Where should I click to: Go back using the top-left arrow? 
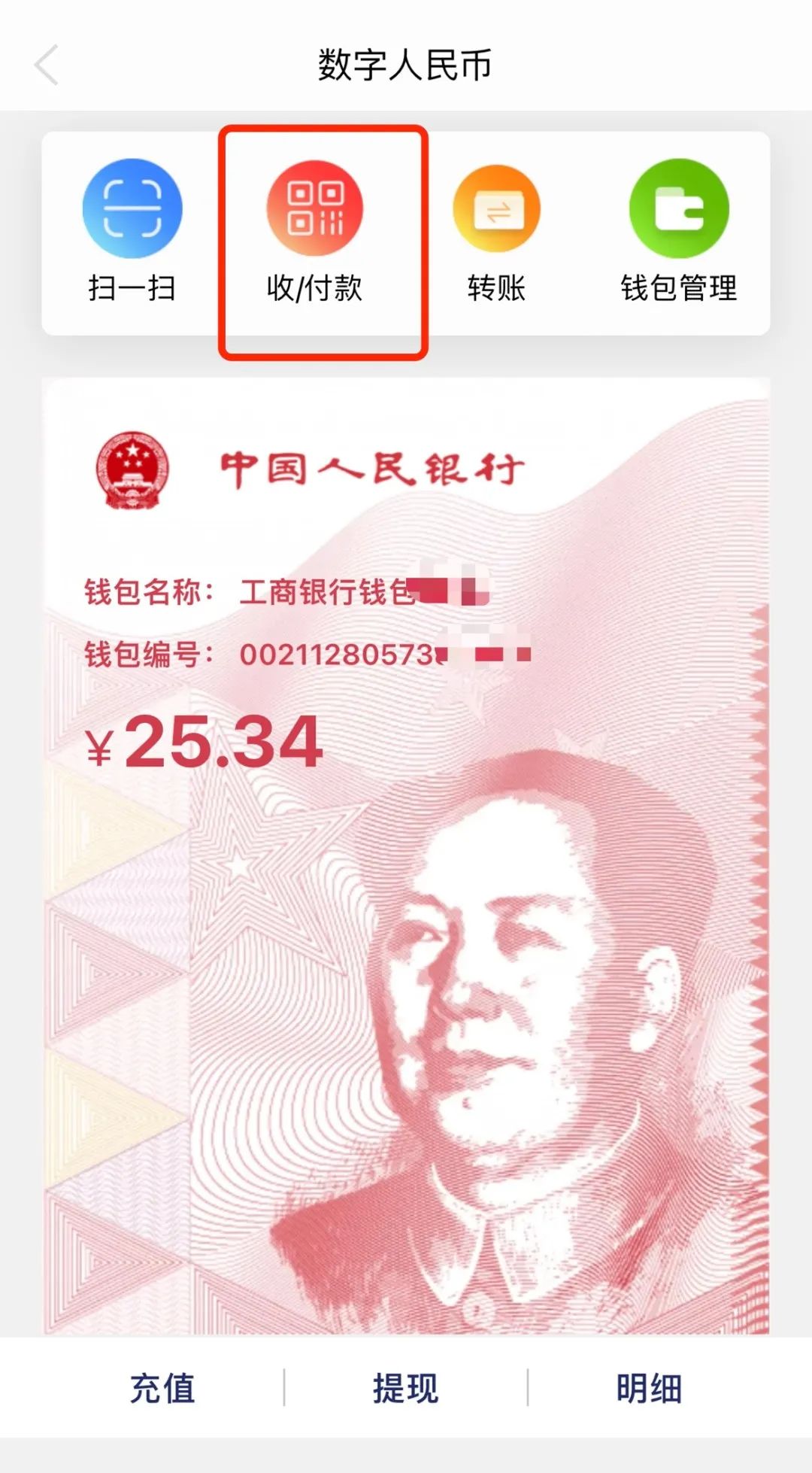coord(47,65)
